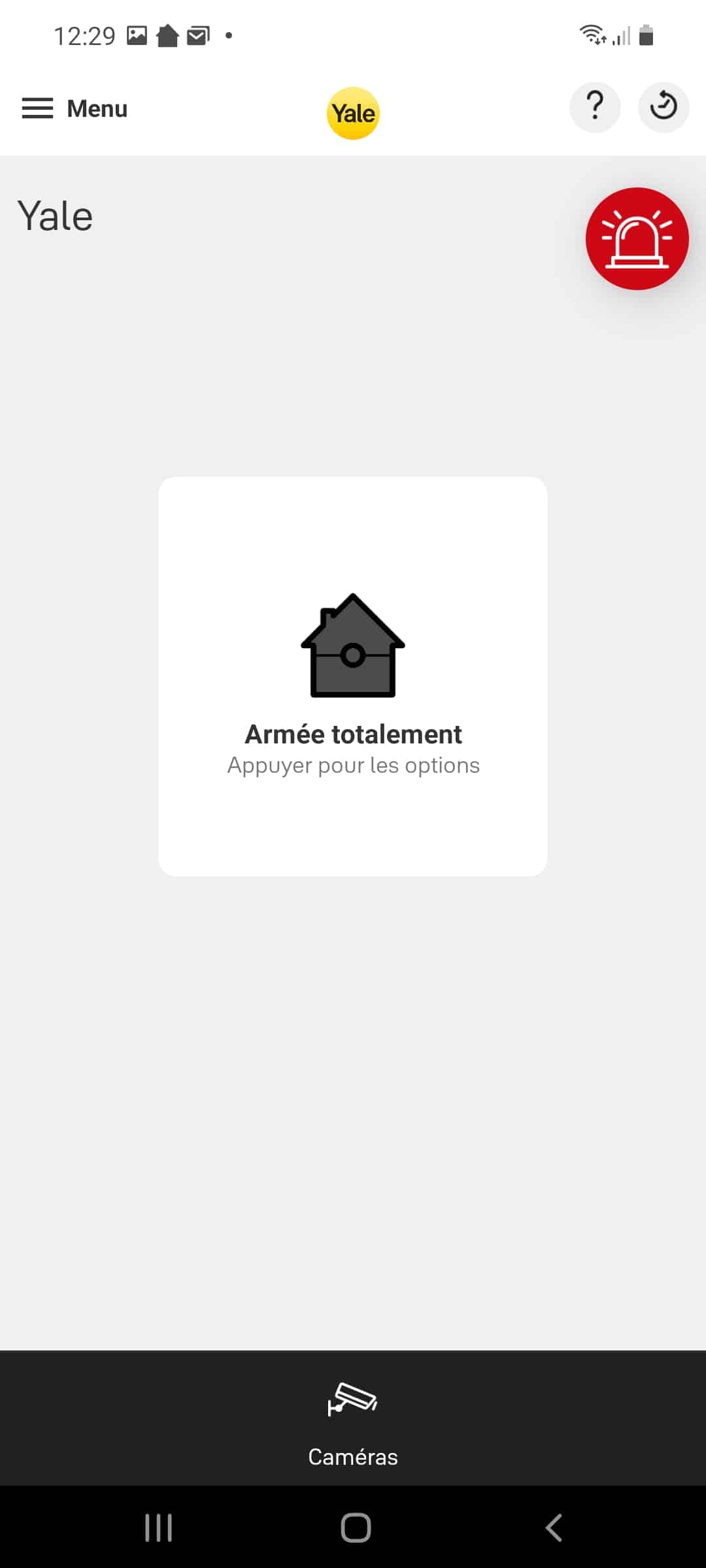Open the history clock icon

pyautogui.click(x=664, y=107)
